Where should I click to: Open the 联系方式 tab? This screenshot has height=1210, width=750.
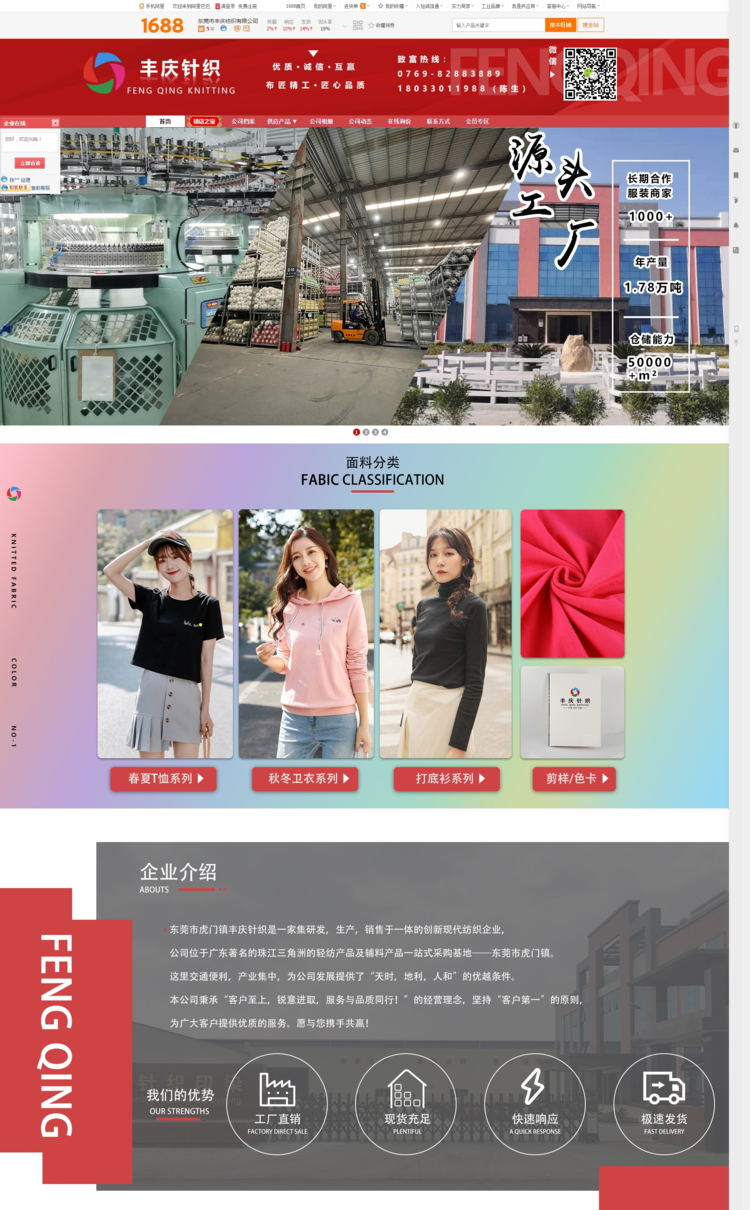click(x=438, y=121)
